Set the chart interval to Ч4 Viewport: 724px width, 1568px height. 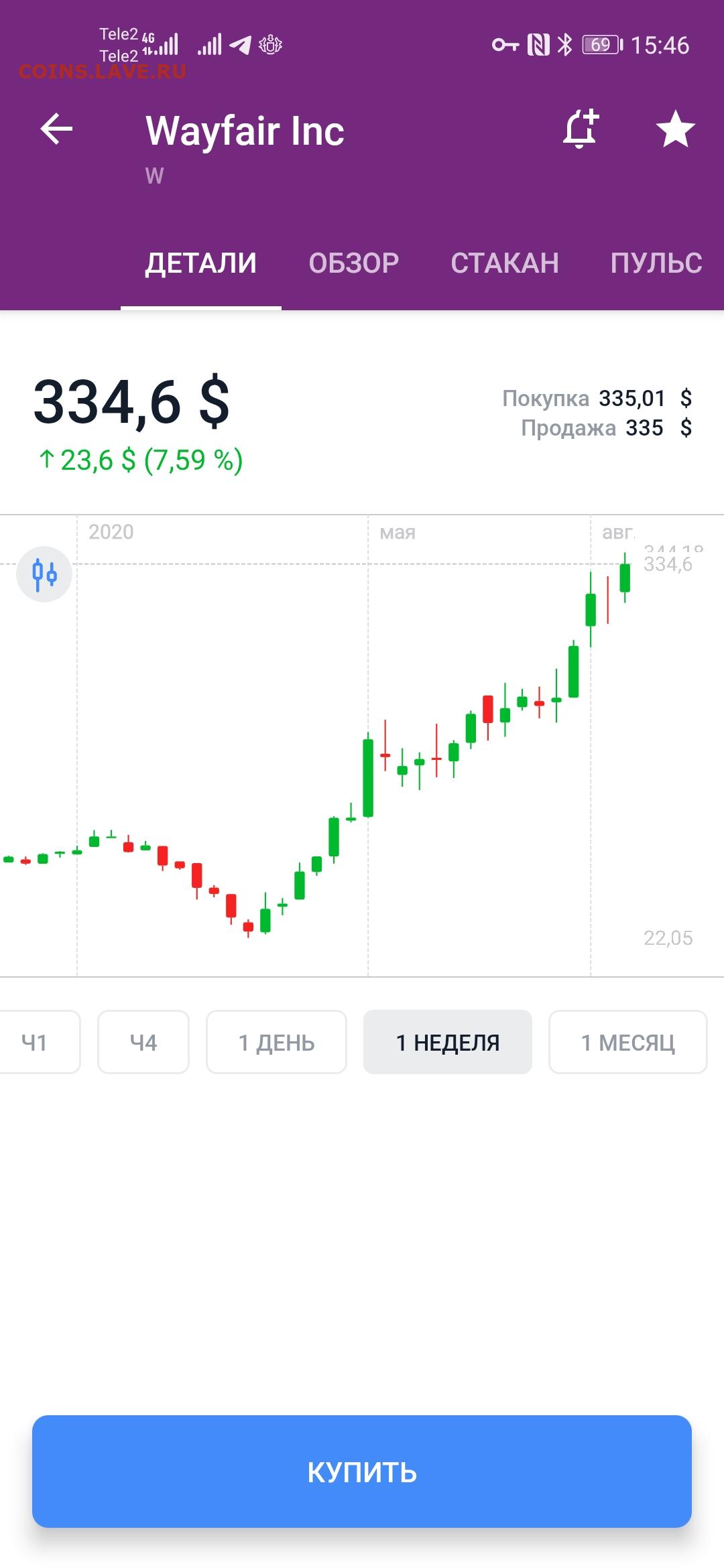pos(143,1042)
